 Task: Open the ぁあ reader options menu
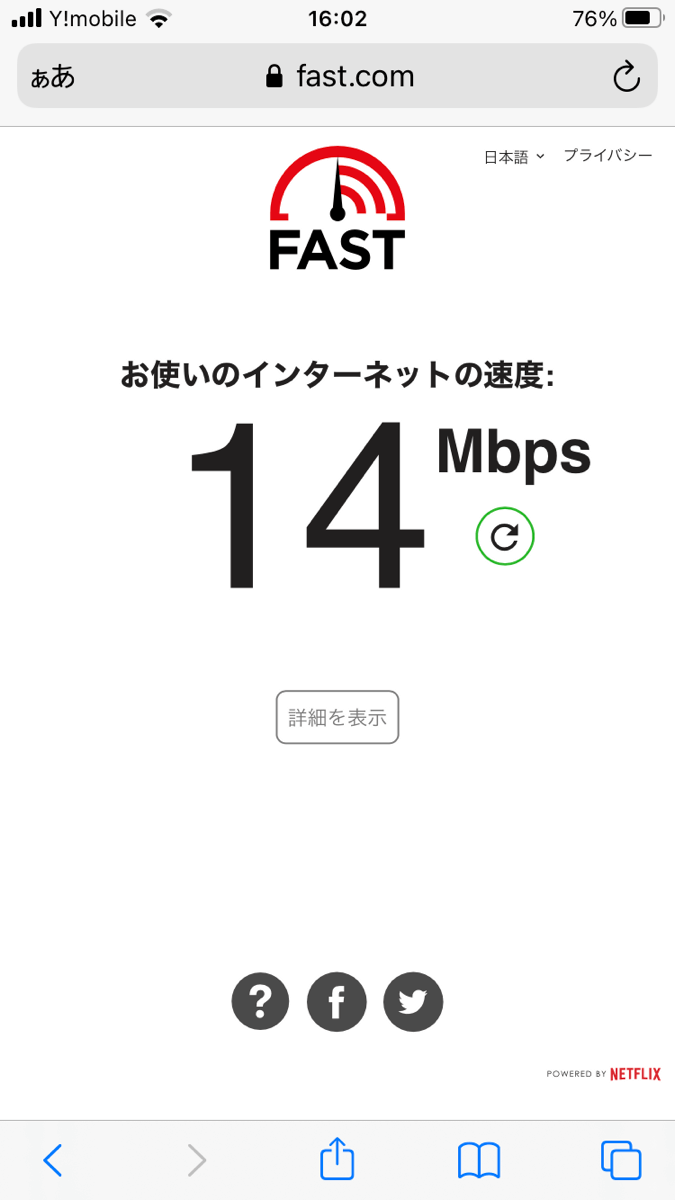pyautogui.click(x=53, y=77)
